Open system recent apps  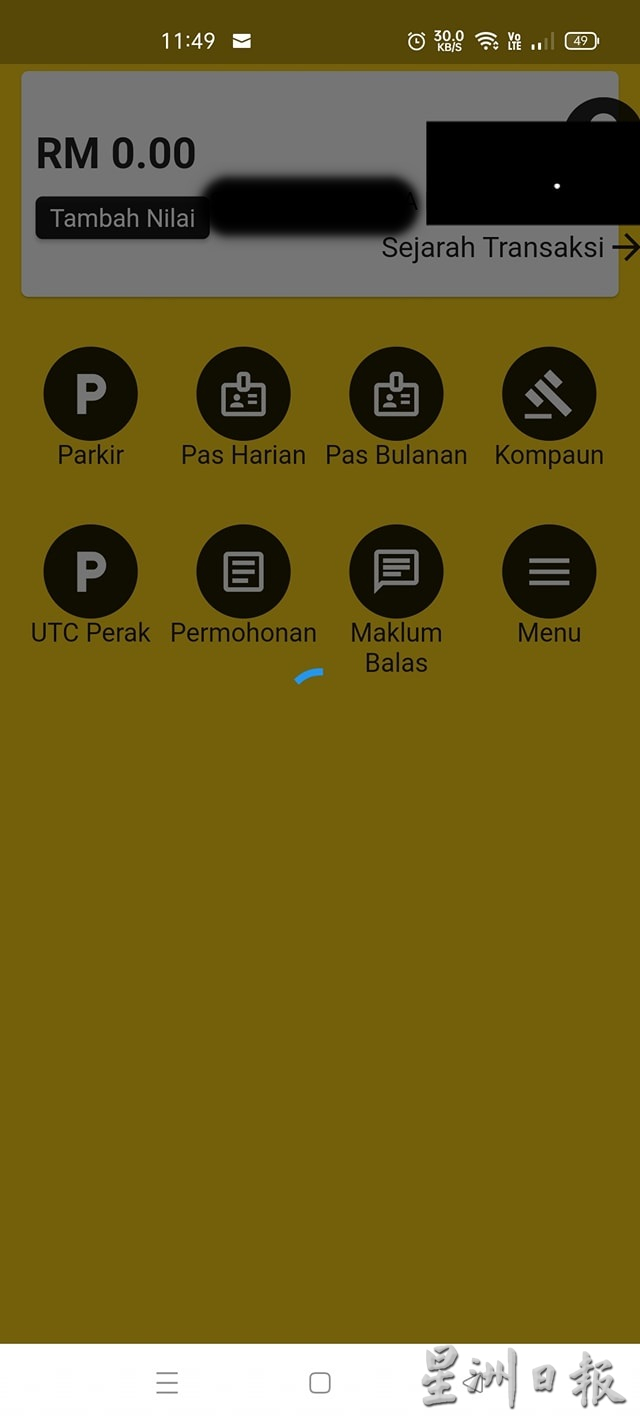click(167, 1383)
